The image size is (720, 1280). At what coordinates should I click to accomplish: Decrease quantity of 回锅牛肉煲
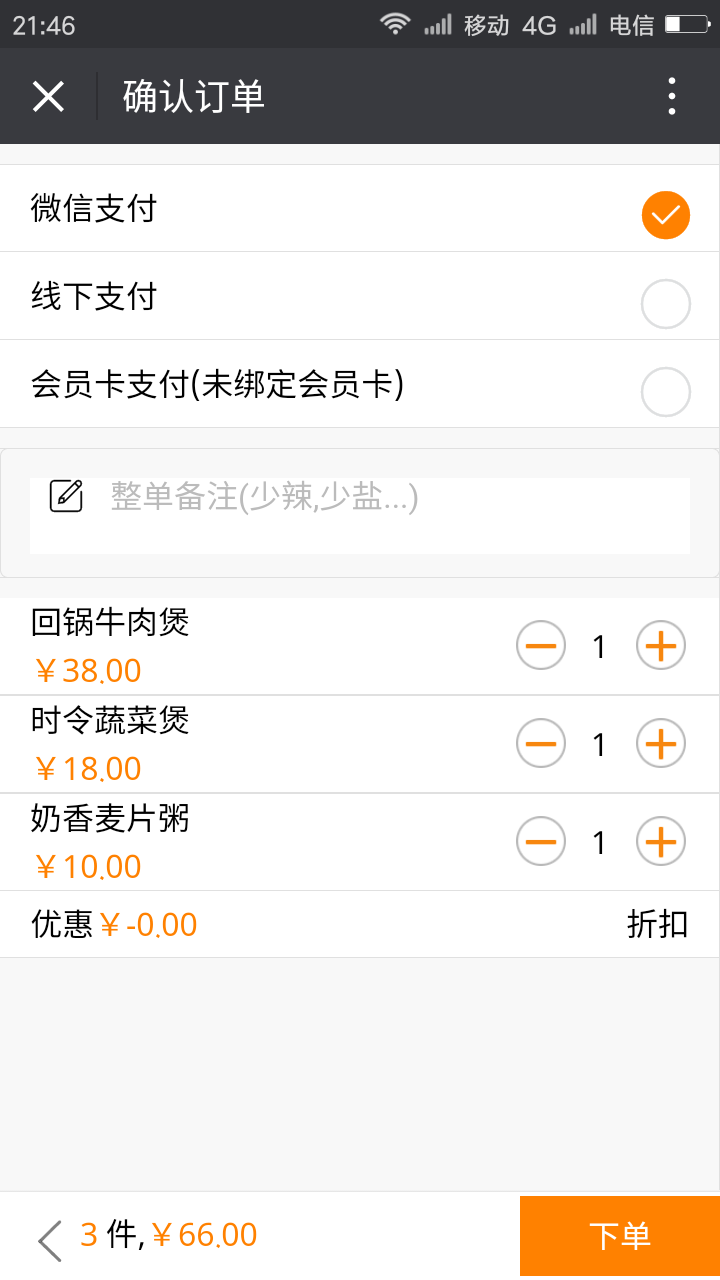pos(541,646)
